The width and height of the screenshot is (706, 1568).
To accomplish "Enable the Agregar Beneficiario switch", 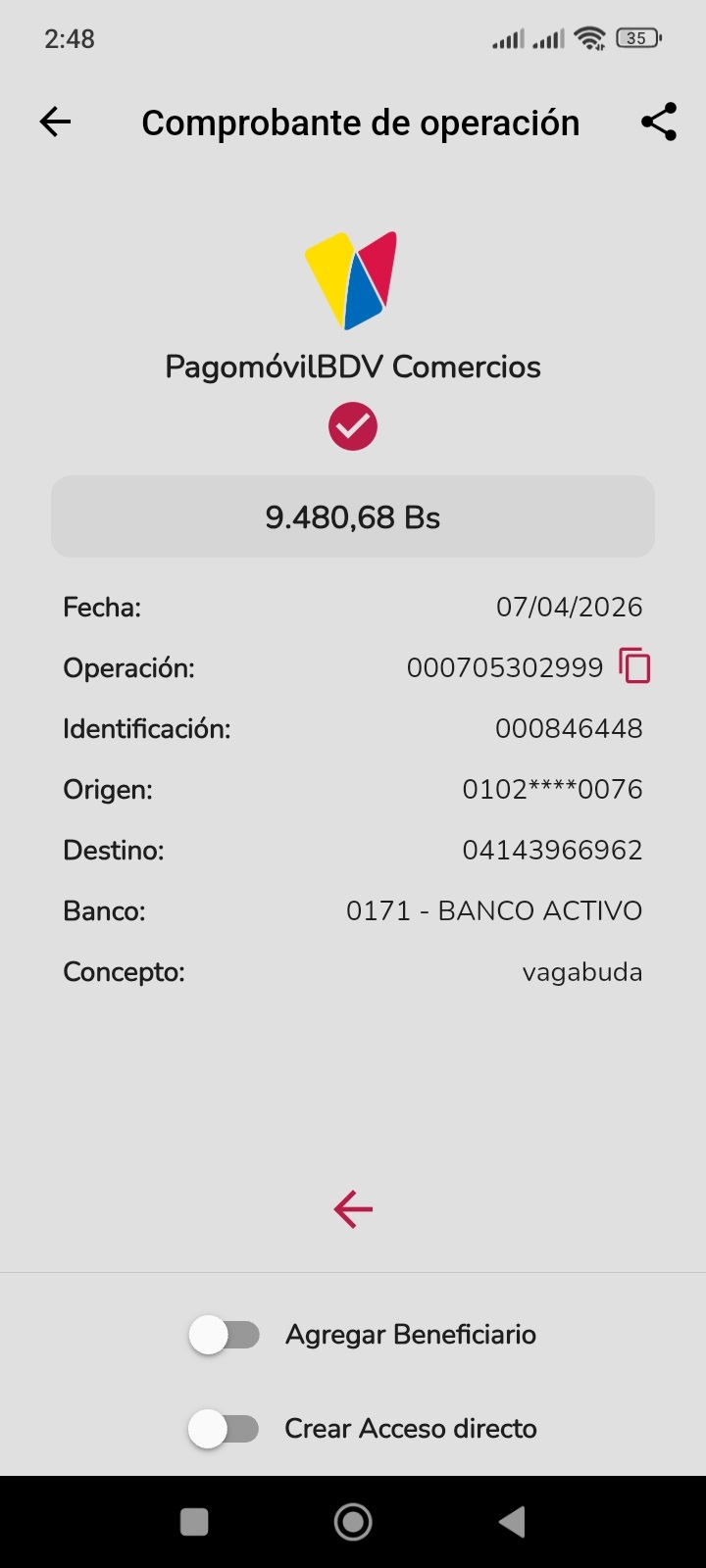I will coord(225,1335).
